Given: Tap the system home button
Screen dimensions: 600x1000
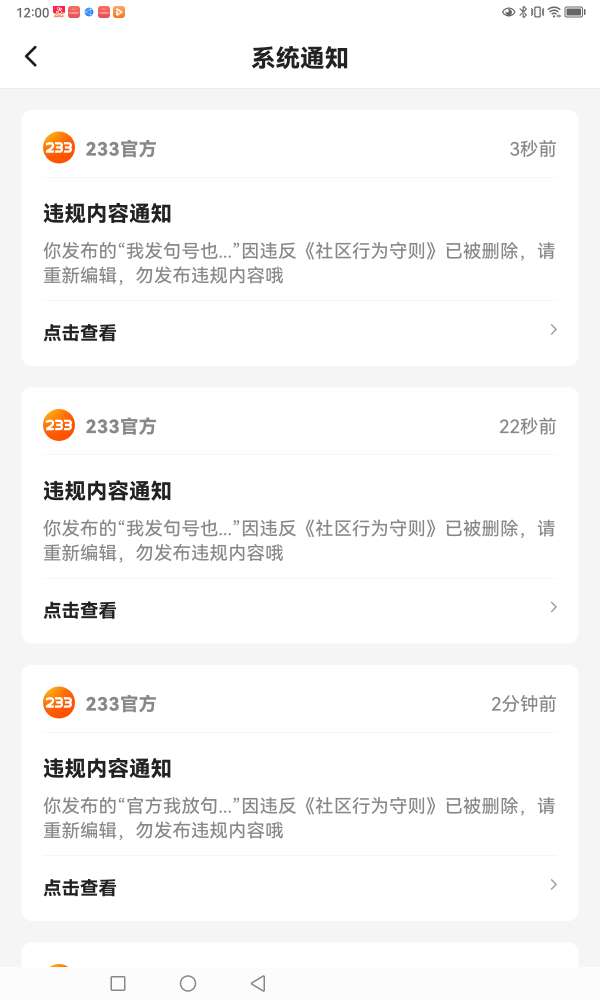Looking at the screenshot, I should coord(188,983).
